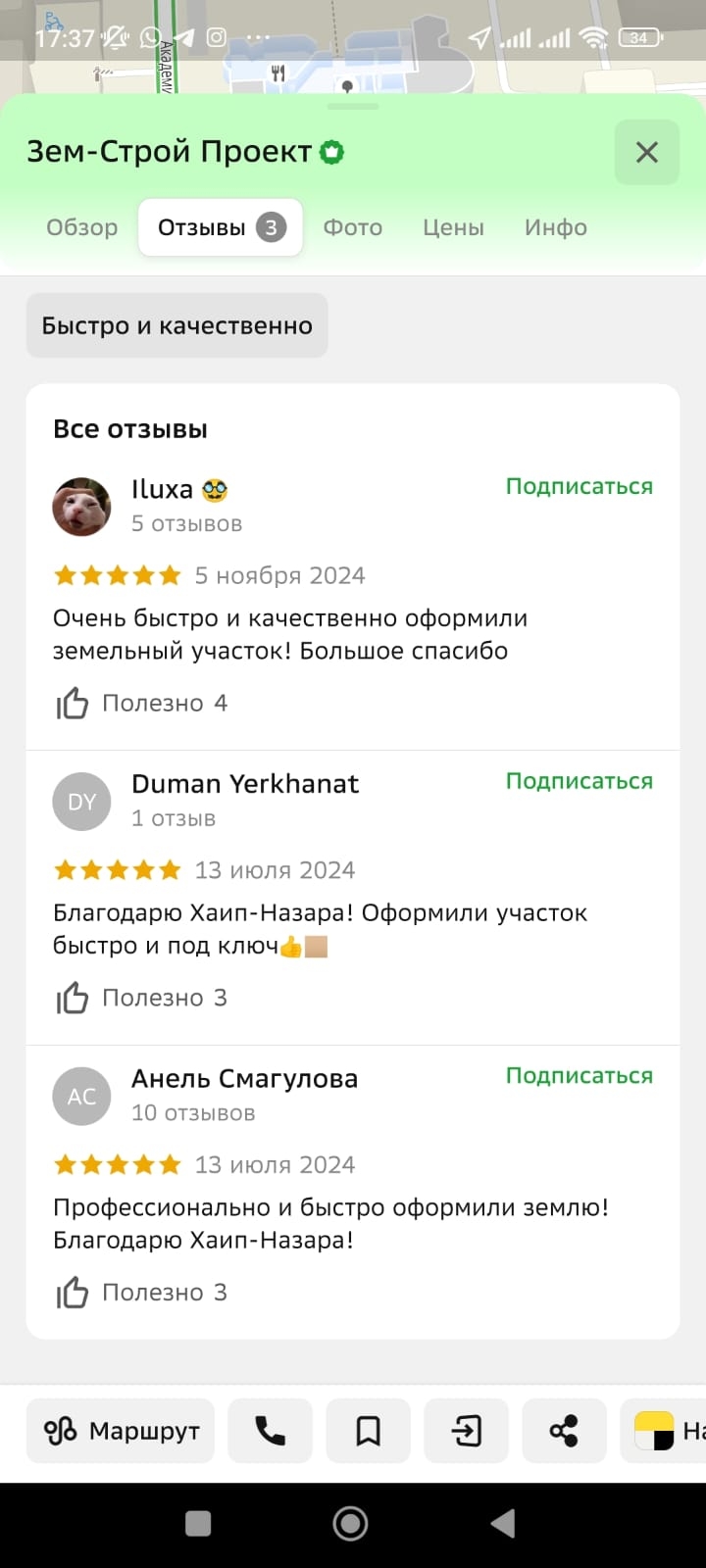Go back with system back button
This screenshot has height=1568, width=706.
(x=503, y=1523)
